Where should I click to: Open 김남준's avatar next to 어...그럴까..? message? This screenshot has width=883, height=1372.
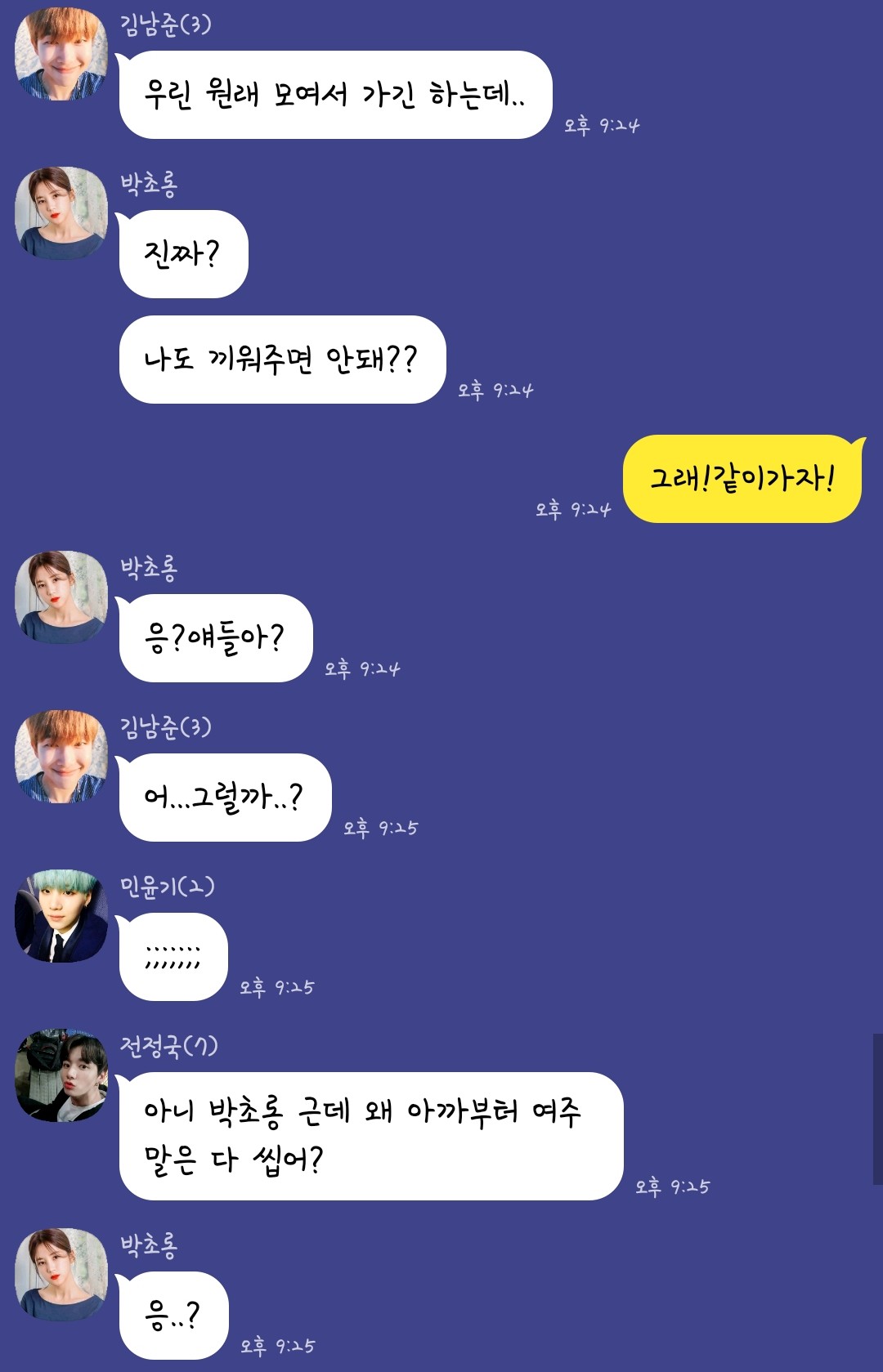[61, 757]
